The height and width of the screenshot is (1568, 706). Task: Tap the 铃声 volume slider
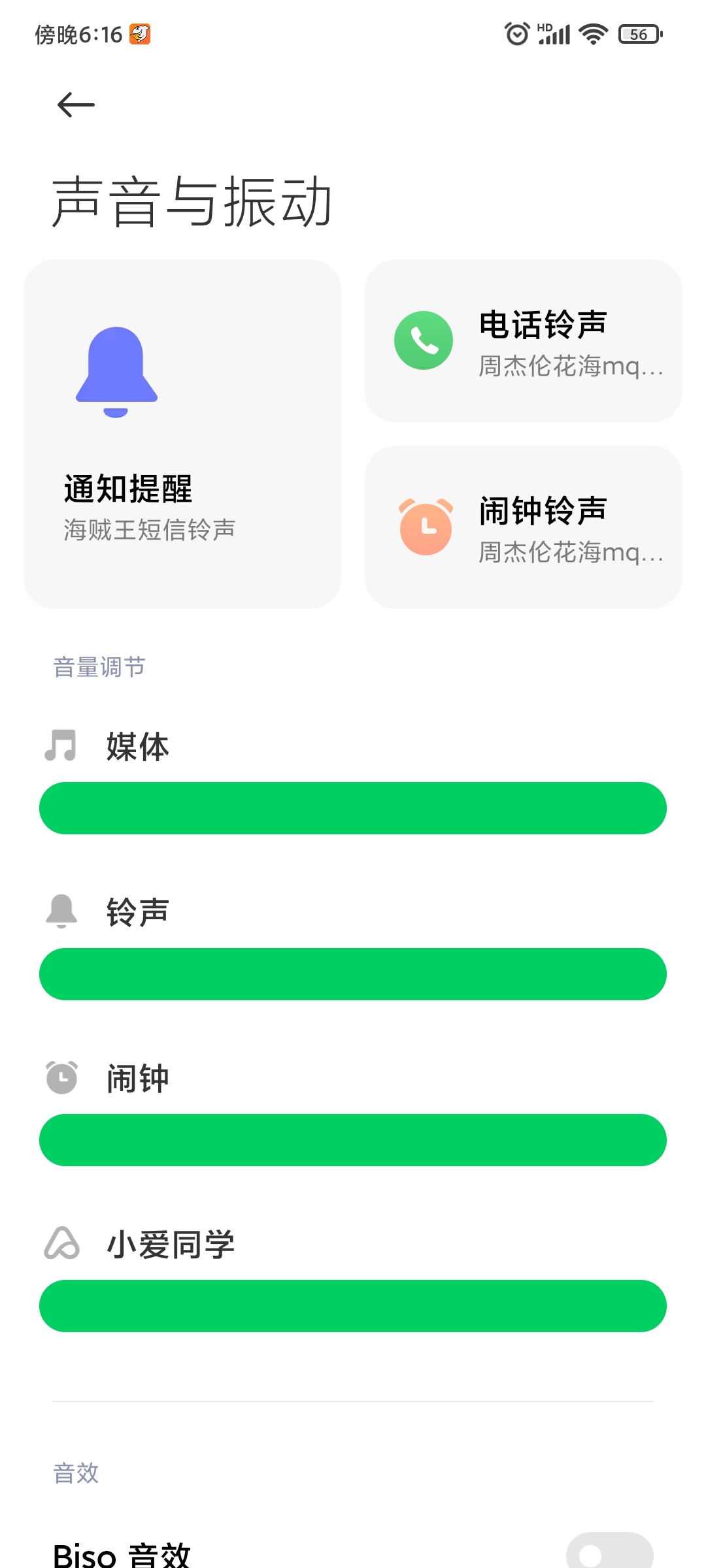353,974
